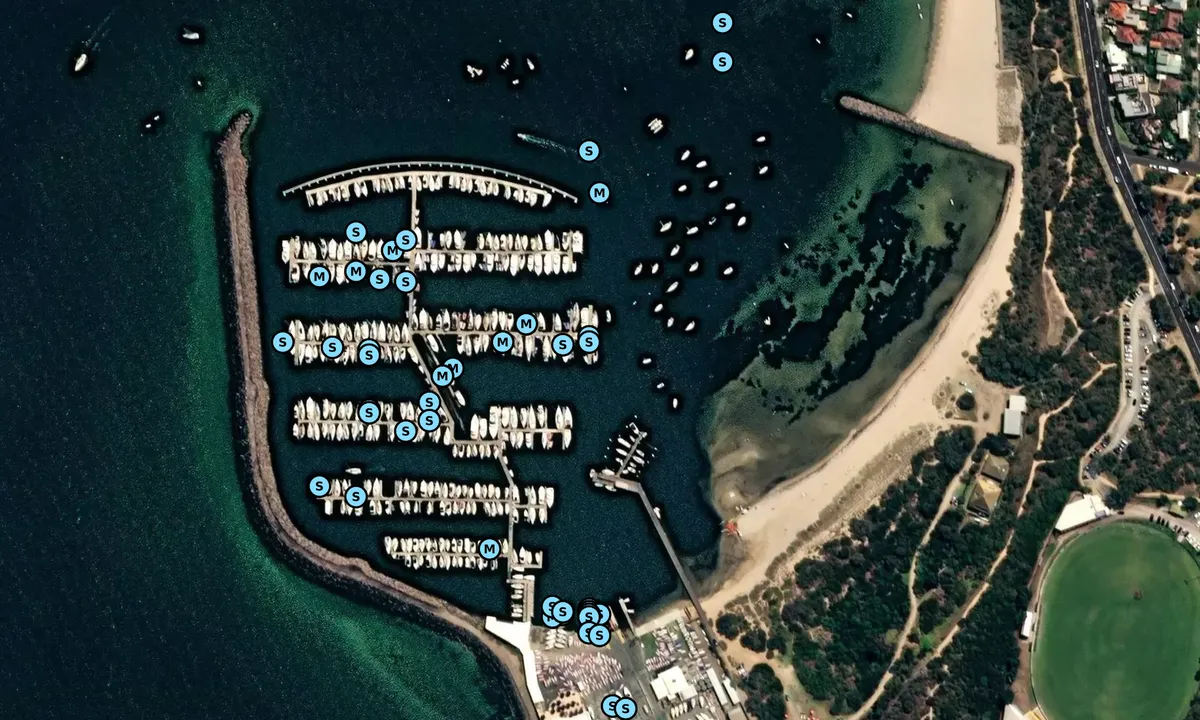The image size is (1200, 720).
Task: Select the S marker near the speedboat wake
Action: [x=589, y=151]
